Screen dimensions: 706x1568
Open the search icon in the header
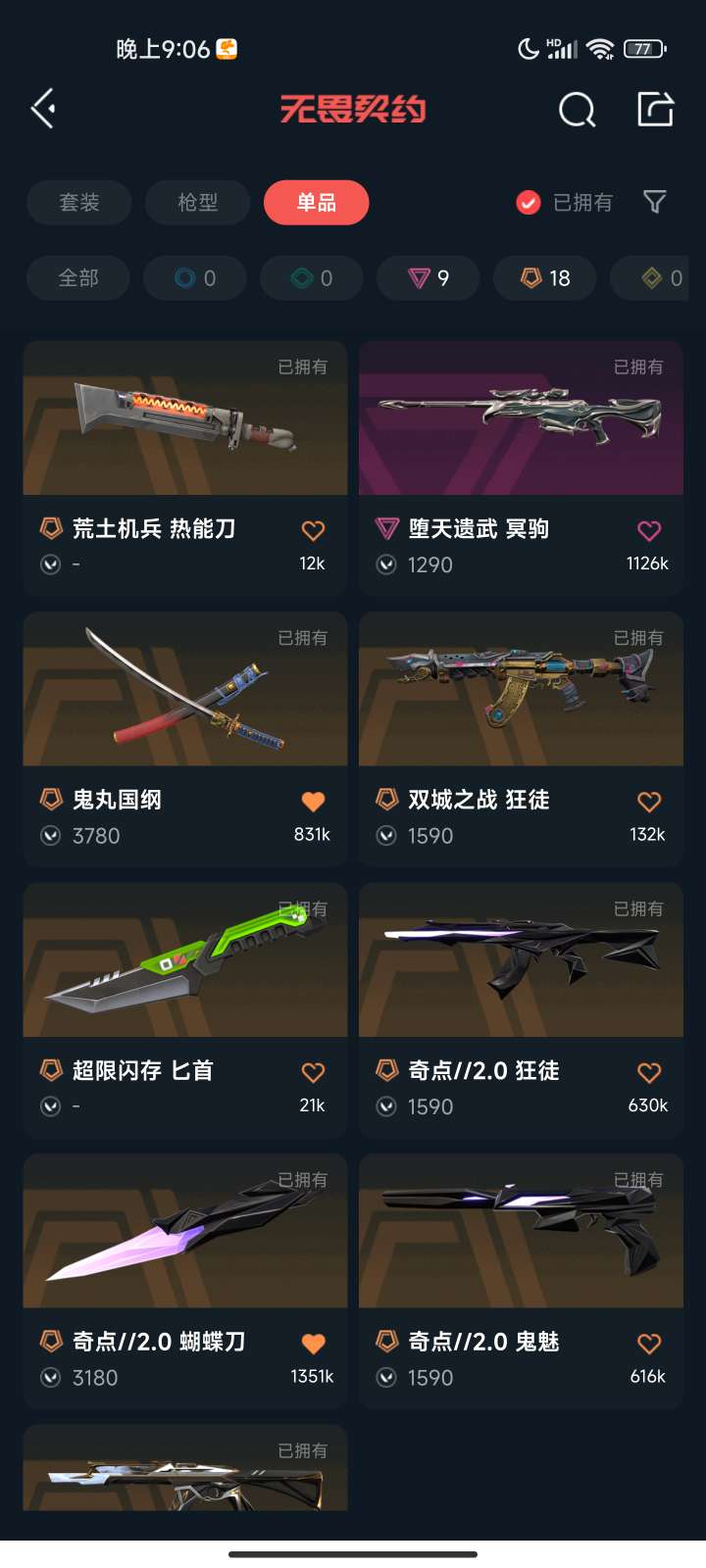point(577,110)
